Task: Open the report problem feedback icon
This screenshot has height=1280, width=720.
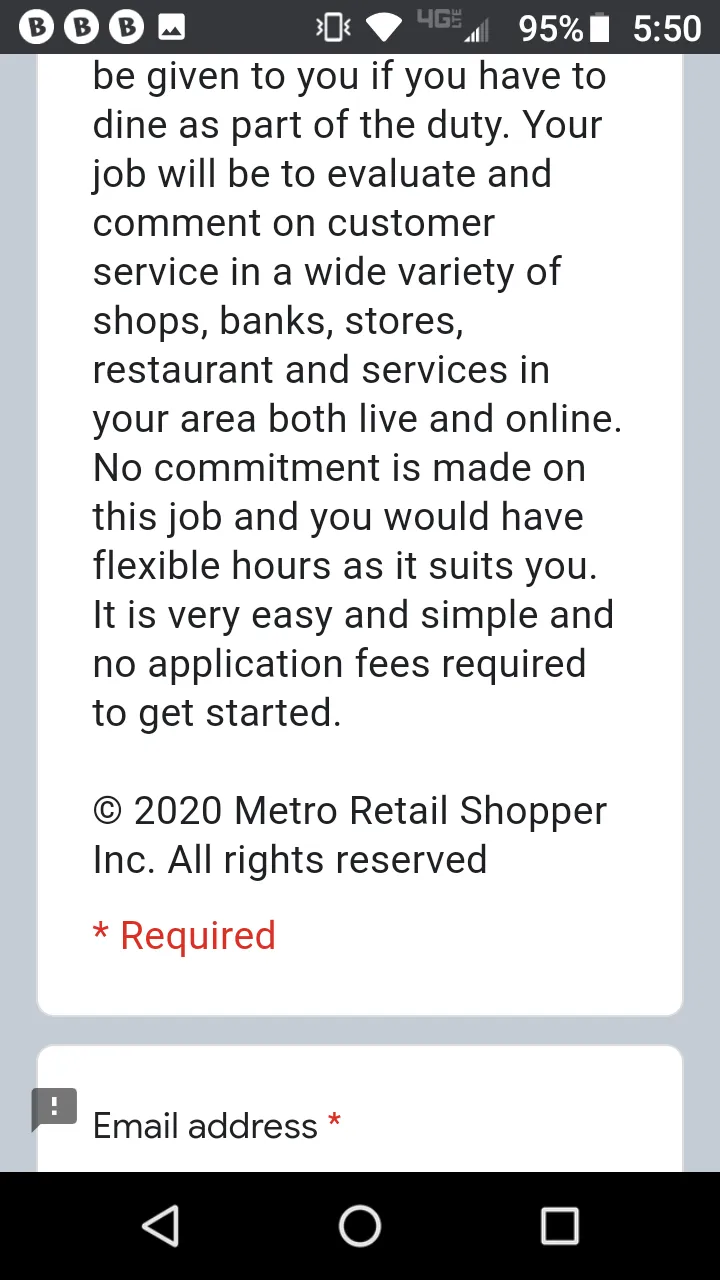Action: click(54, 1109)
